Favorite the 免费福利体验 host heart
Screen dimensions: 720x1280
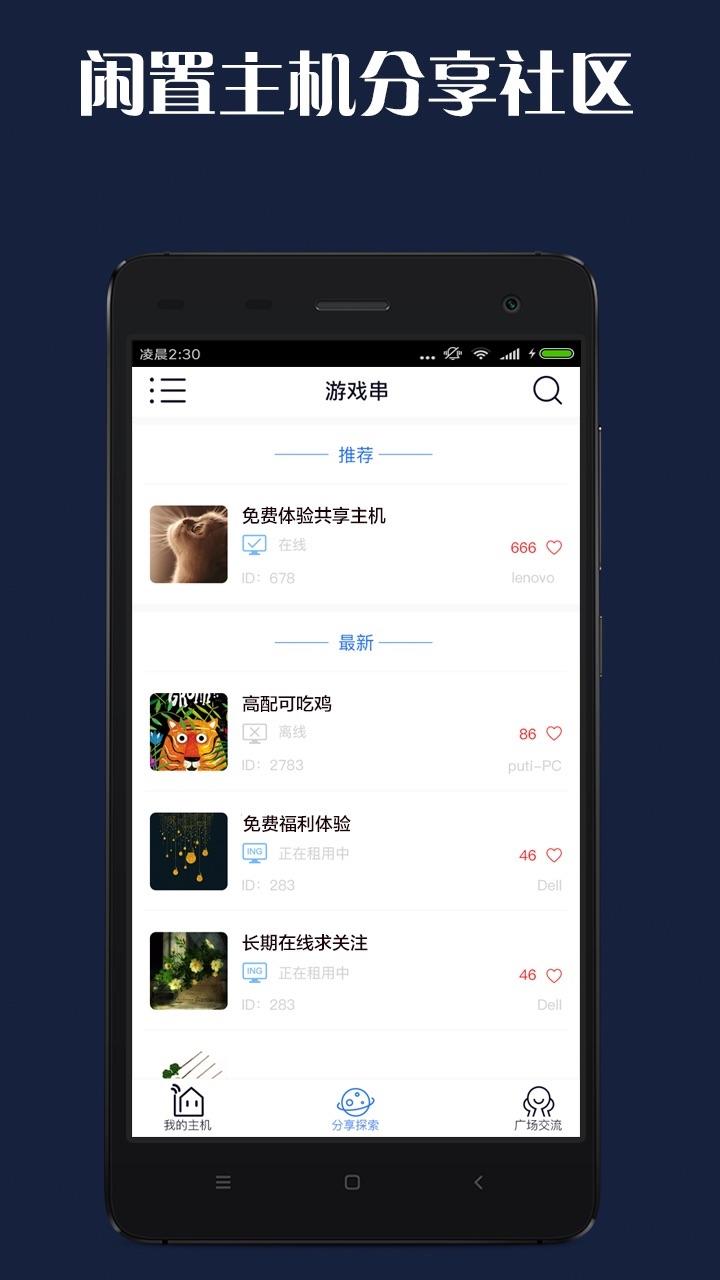552,855
